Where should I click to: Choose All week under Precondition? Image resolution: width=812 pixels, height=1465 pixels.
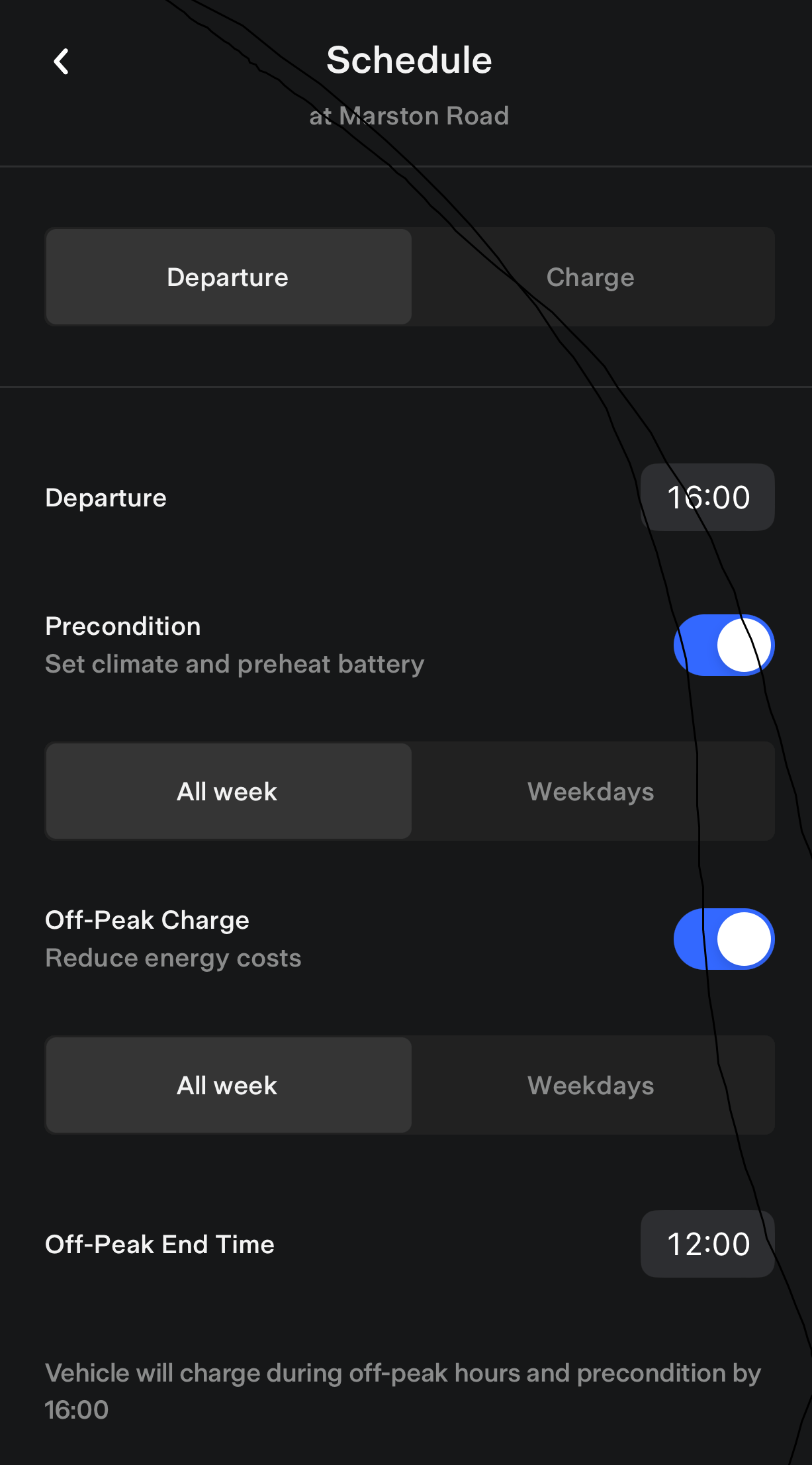click(228, 790)
